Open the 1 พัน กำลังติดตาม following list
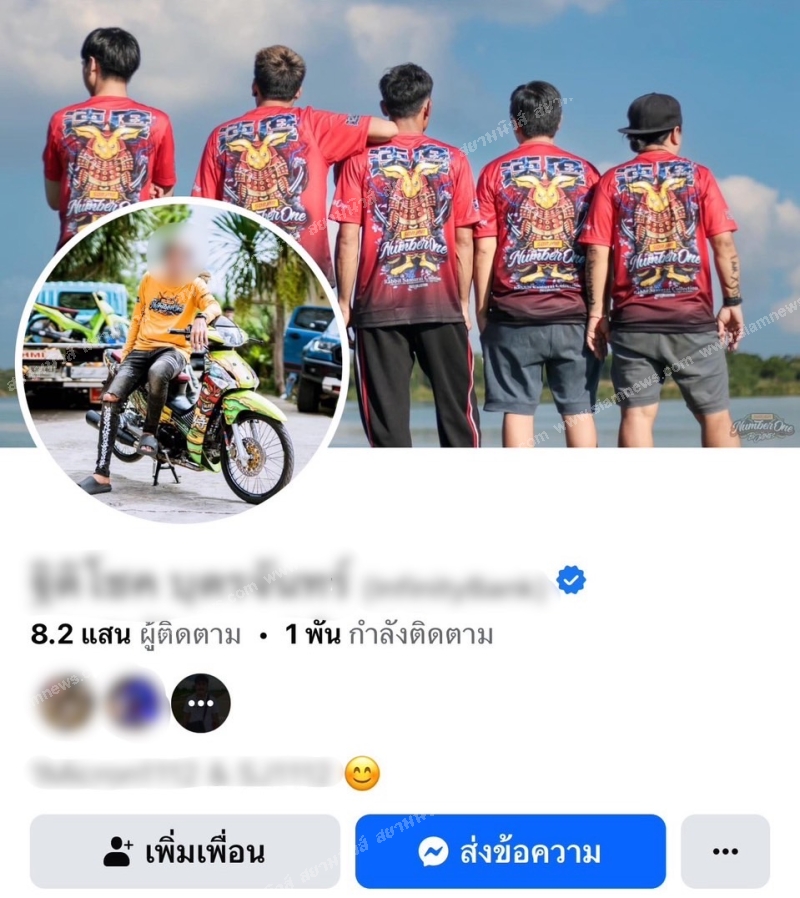Image resolution: width=800 pixels, height=898 pixels. (390, 635)
